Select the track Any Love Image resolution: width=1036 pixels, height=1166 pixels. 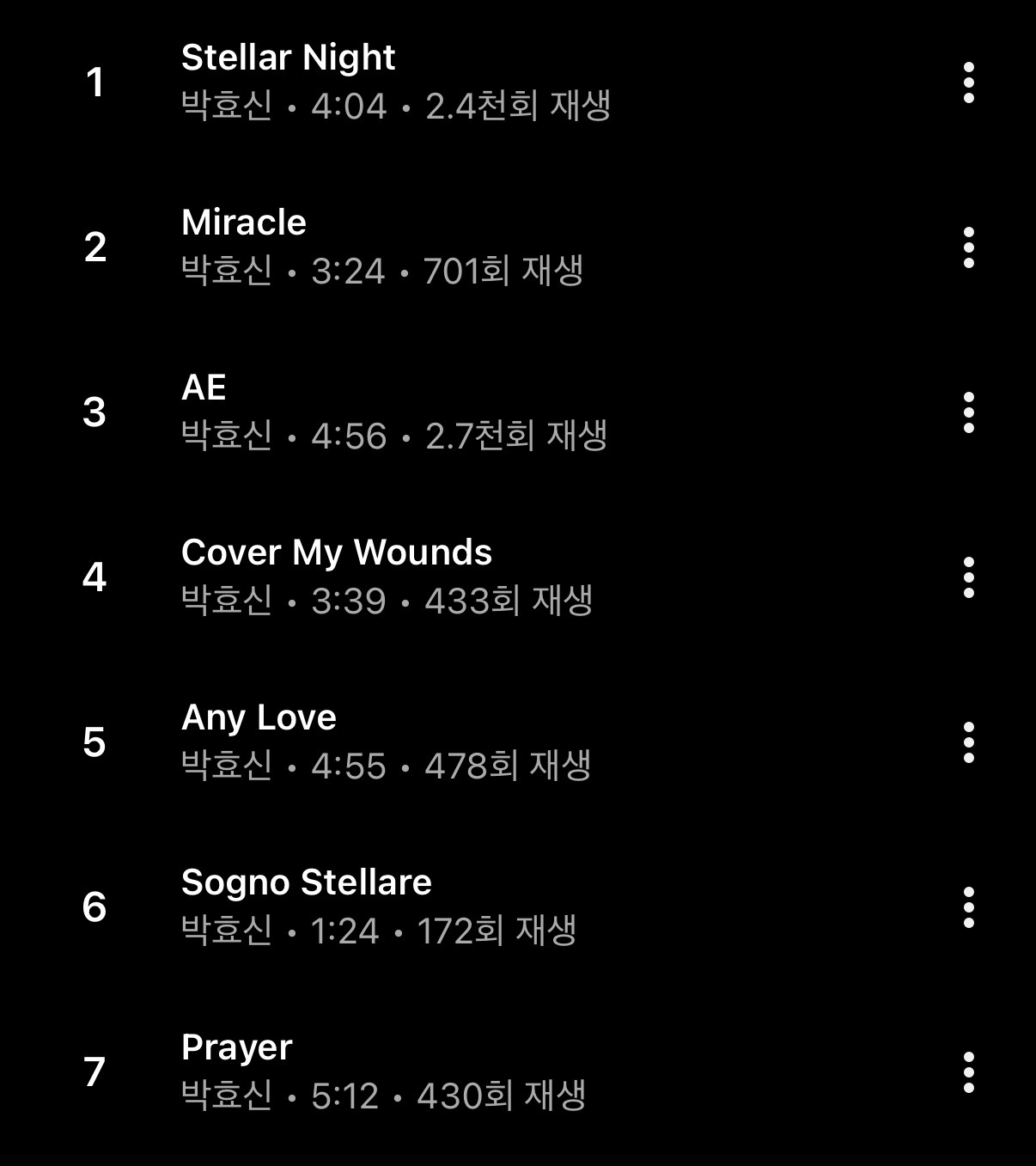259,718
